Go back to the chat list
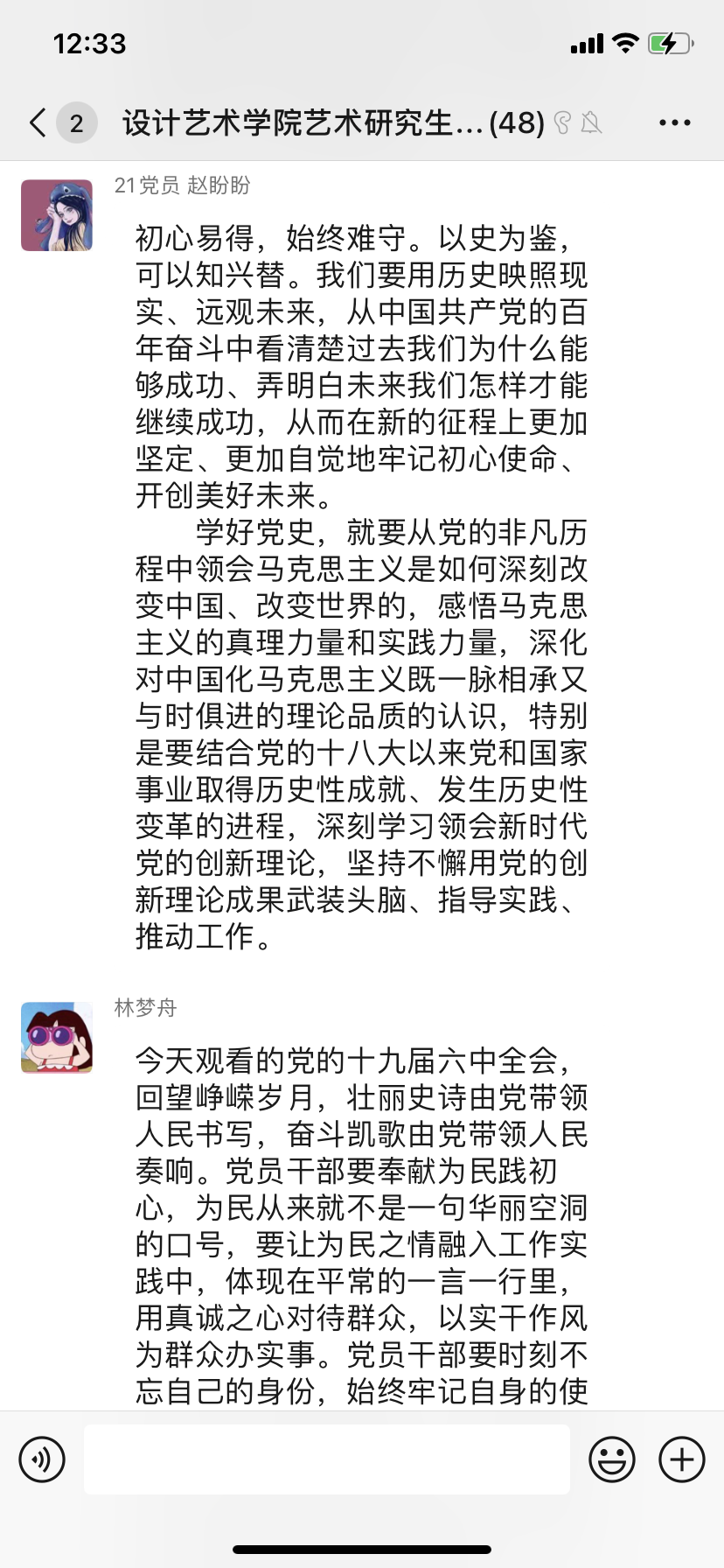Screen dimensions: 724x1568 38,123
